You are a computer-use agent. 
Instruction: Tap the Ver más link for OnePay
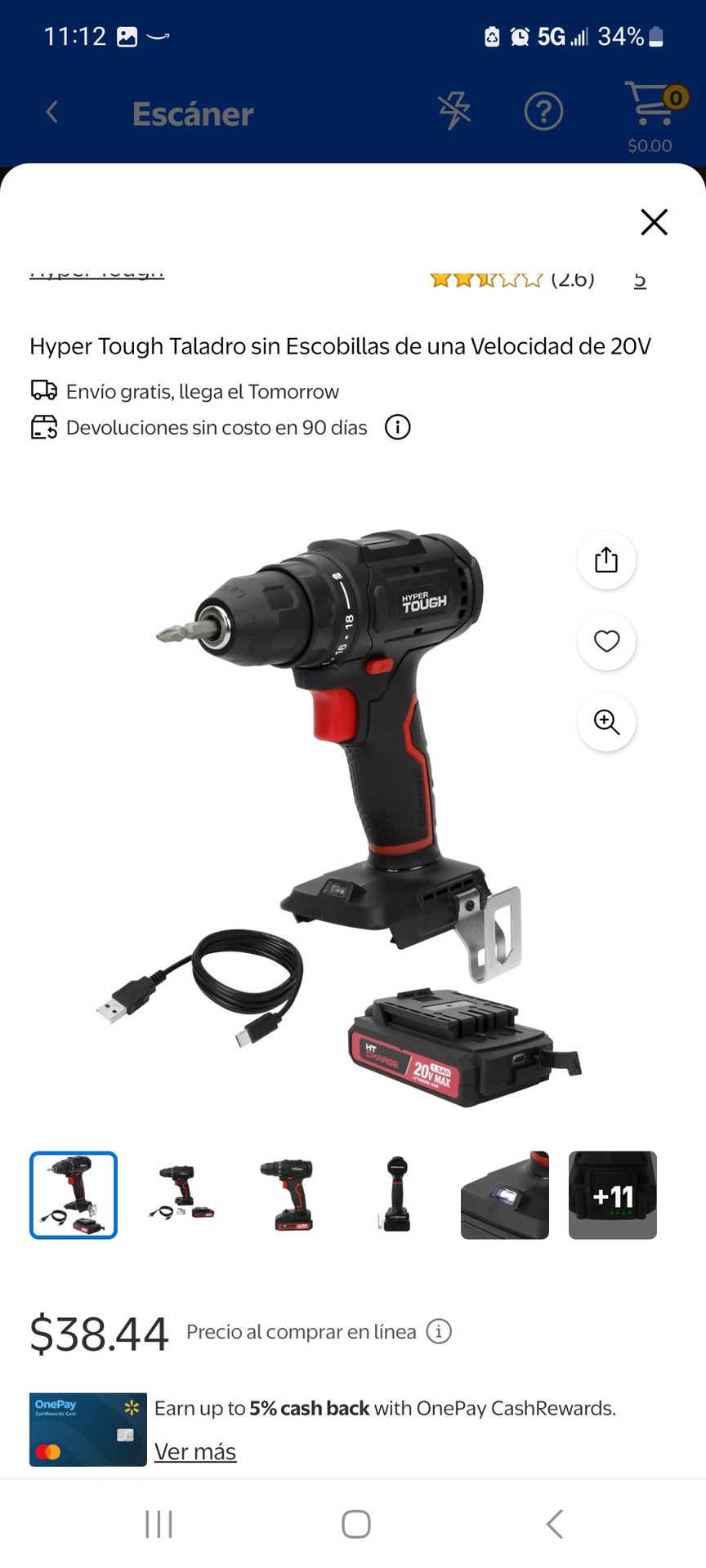195,1451
